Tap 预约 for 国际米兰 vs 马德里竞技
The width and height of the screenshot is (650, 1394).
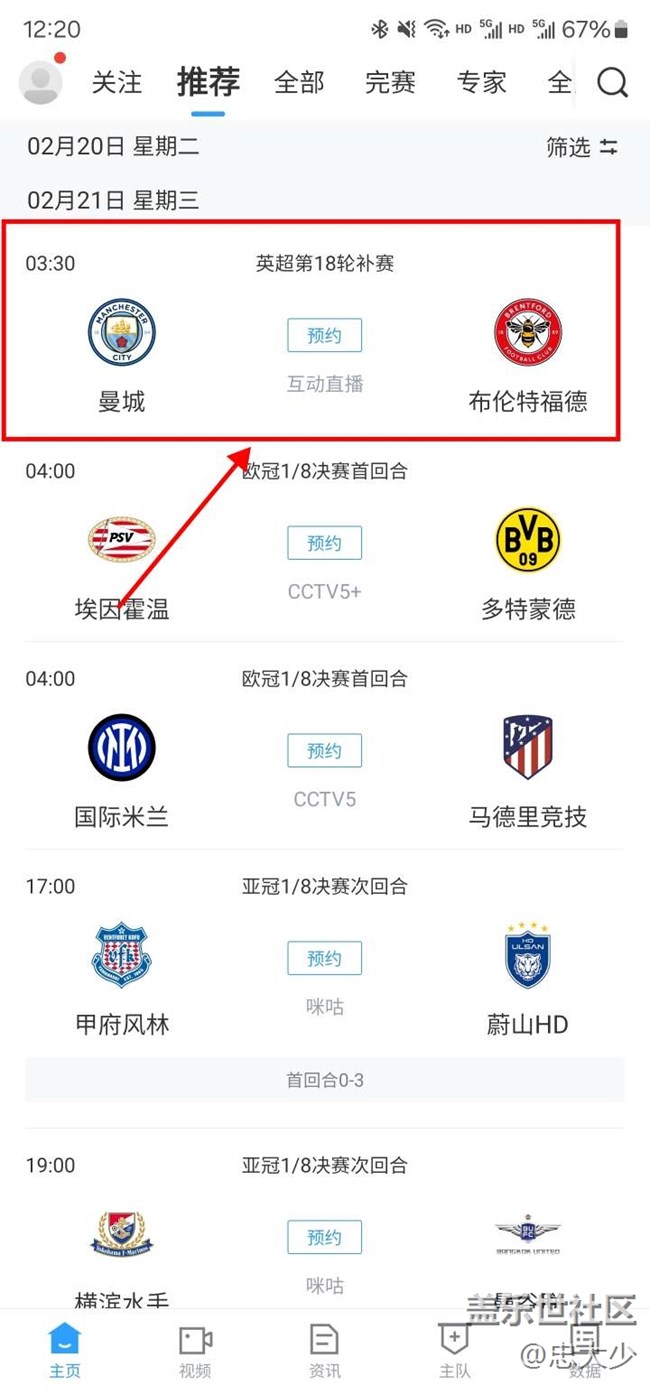pyautogui.click(x=324, y=750)
